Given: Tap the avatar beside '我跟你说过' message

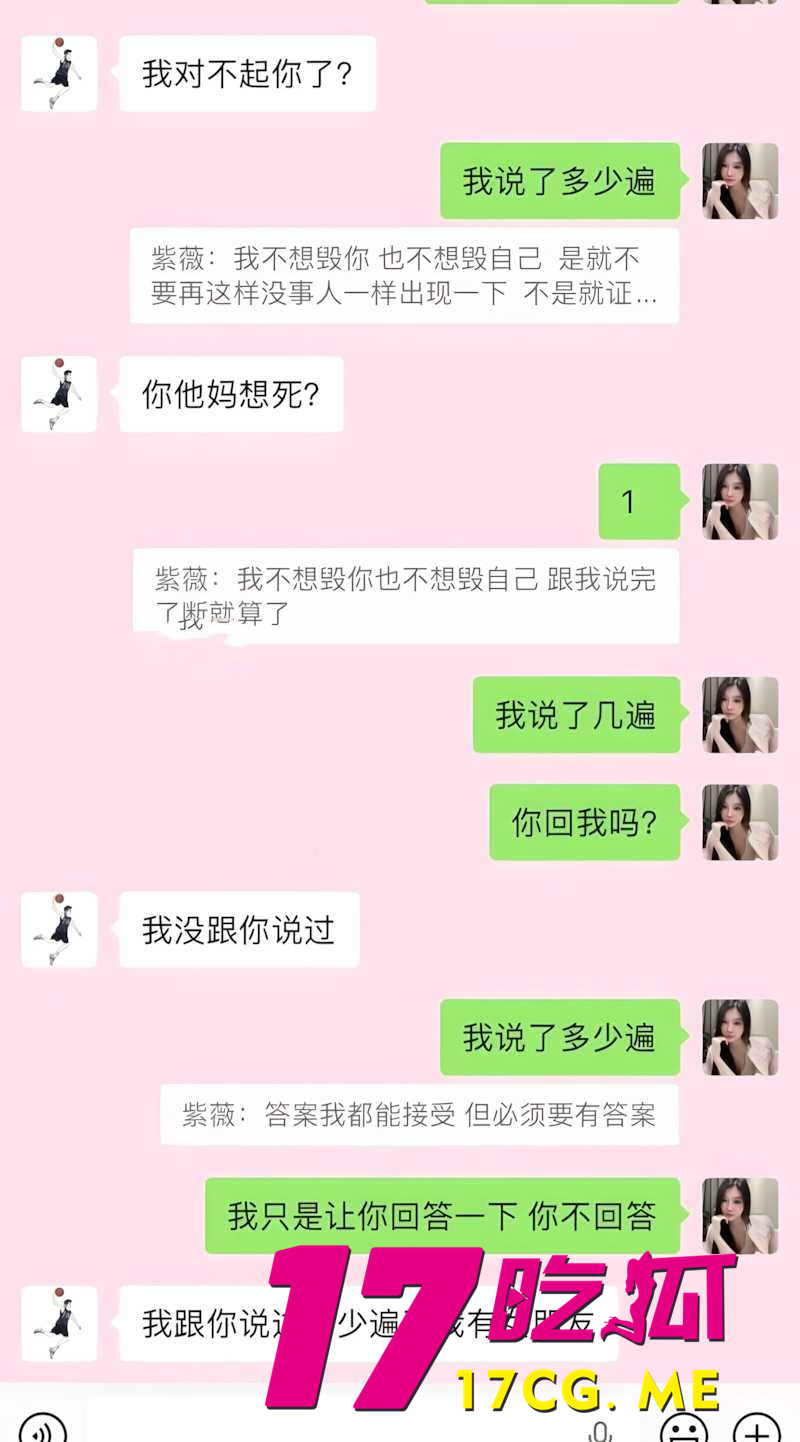Looking at the screenshot, I should click(58, 1323).
